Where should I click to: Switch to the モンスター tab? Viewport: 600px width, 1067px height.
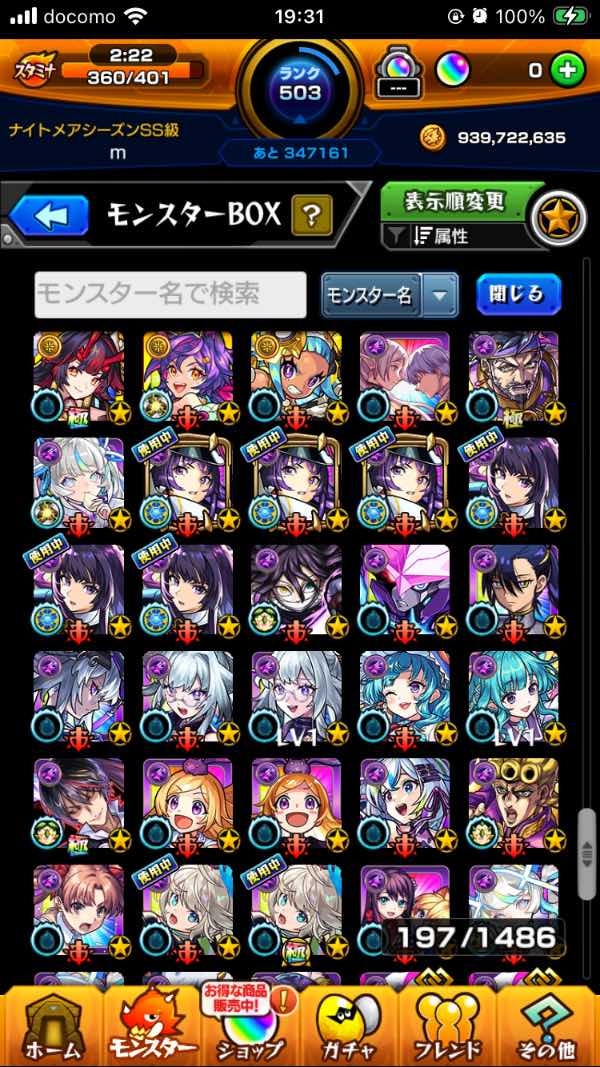pos(151,1025)
